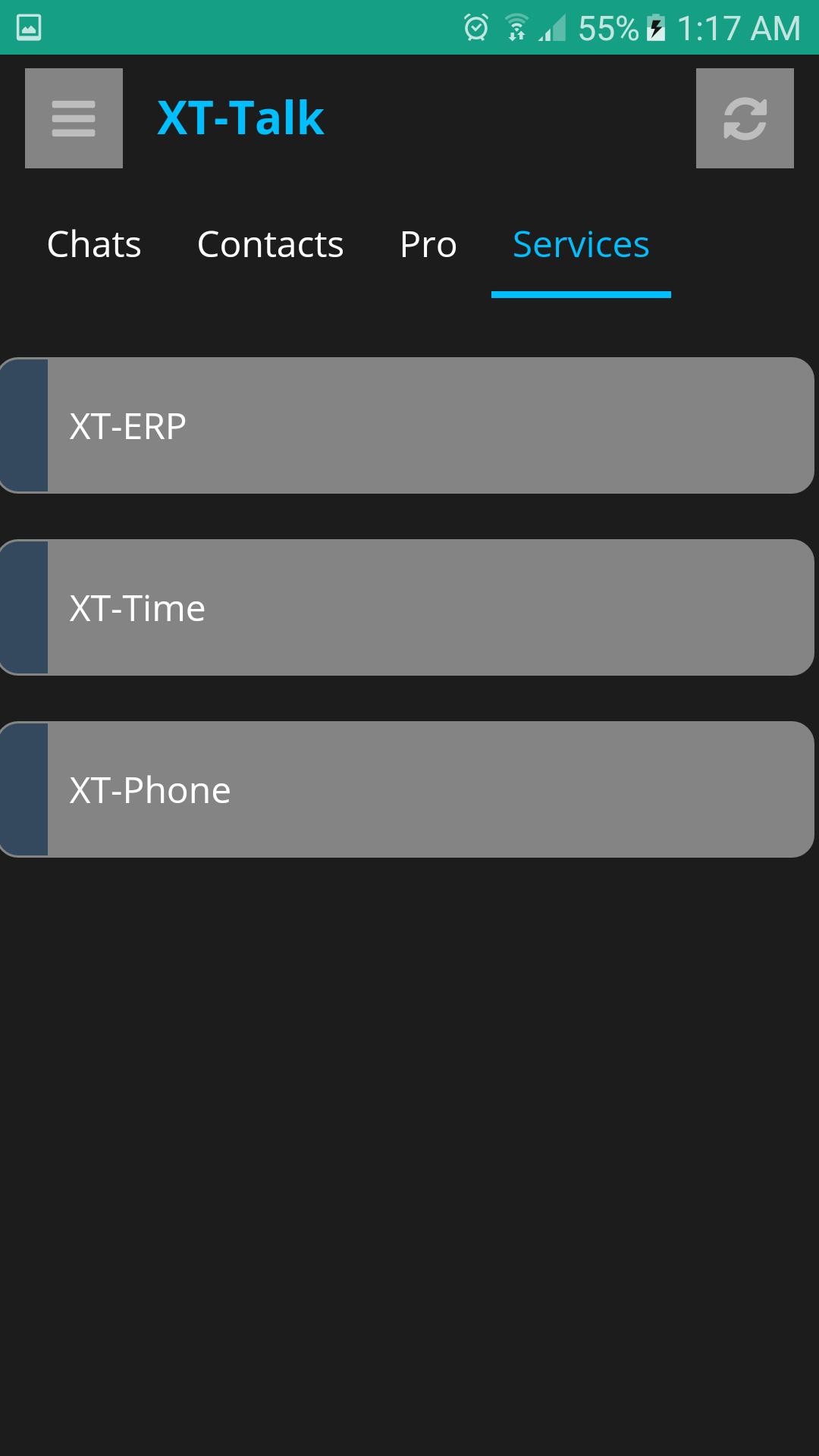Open the XT-Time service
Image resolution: width=819 pixels, height=1456 pixels.
[407, 607]
